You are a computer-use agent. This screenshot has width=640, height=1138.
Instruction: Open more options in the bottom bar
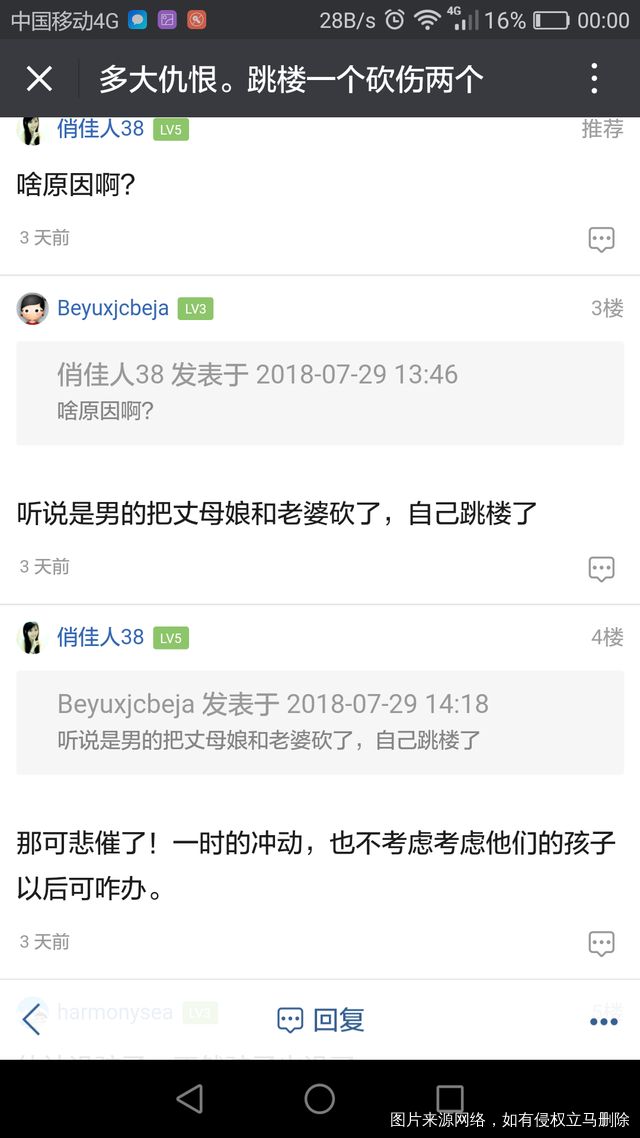tap(603, 1021)
